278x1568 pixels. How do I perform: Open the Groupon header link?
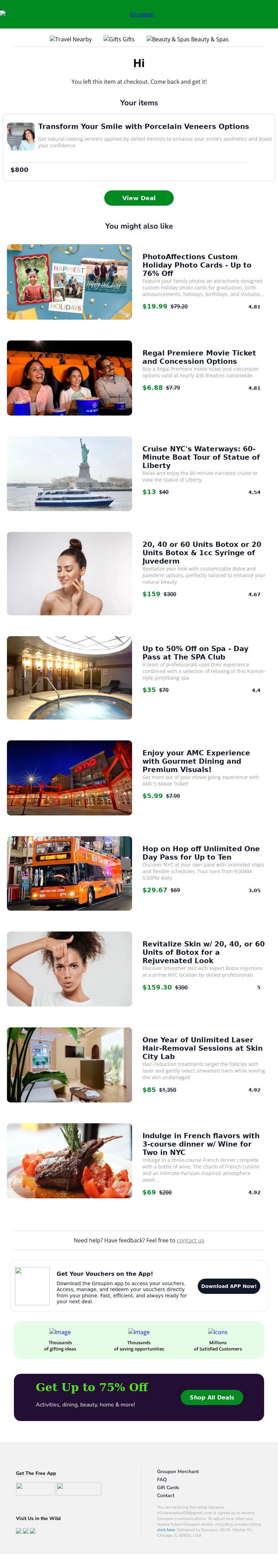pyautogui.click(x=141, y=14)
